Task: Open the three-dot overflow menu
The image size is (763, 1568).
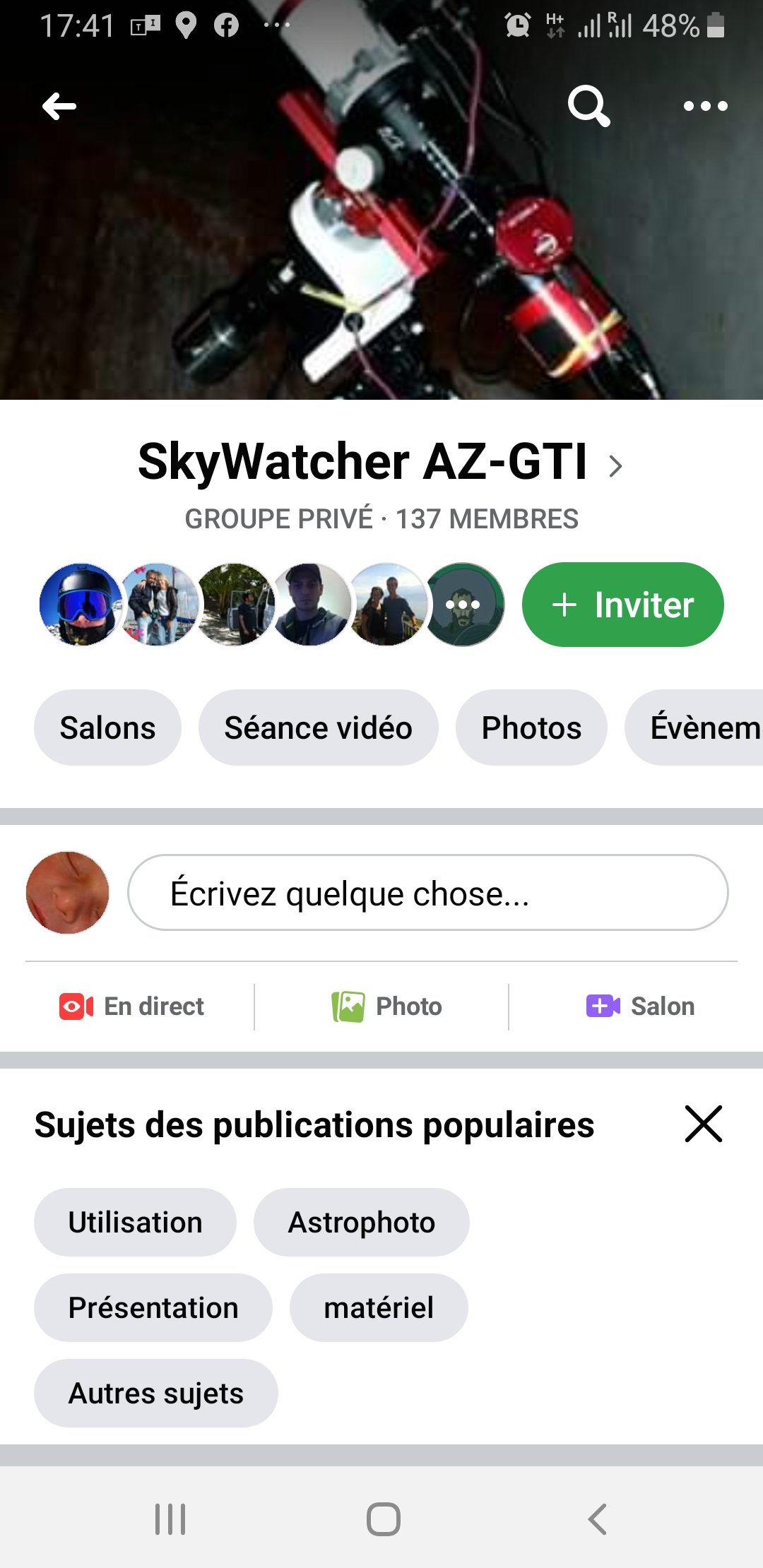Action: (705, 107)
